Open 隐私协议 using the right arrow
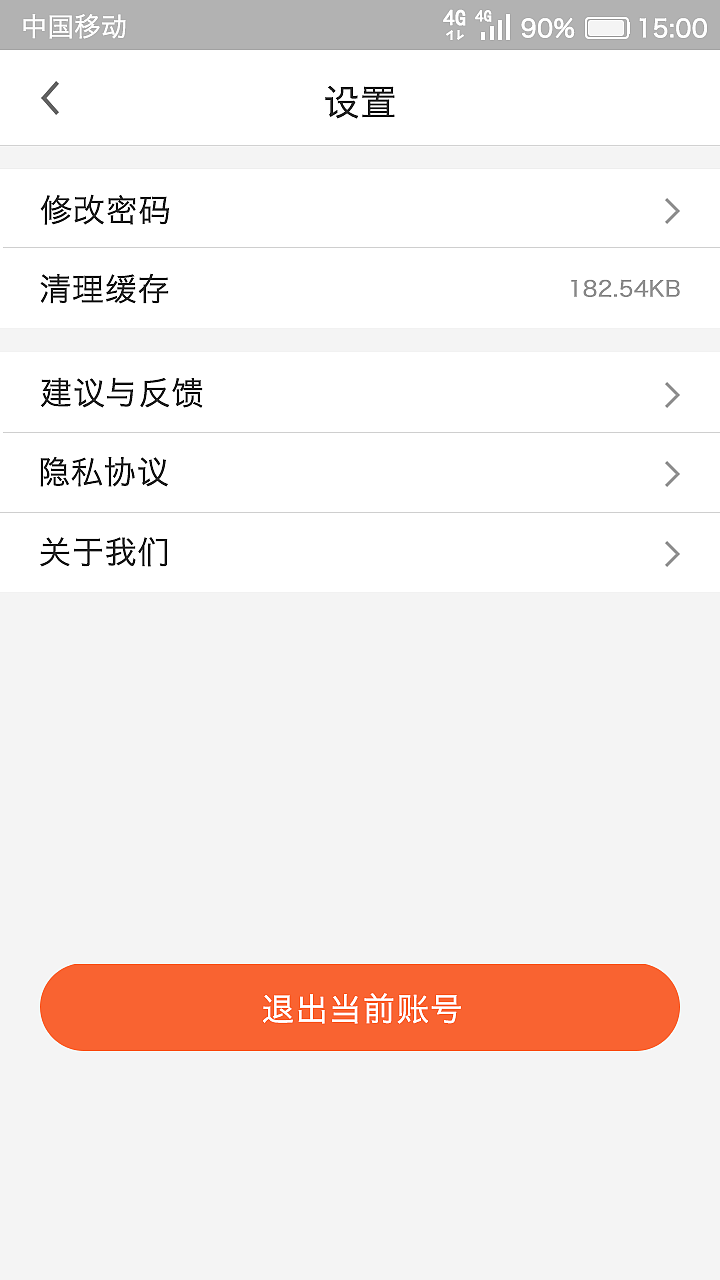This screenshot has height=1280, width=720. click(671, 473)
